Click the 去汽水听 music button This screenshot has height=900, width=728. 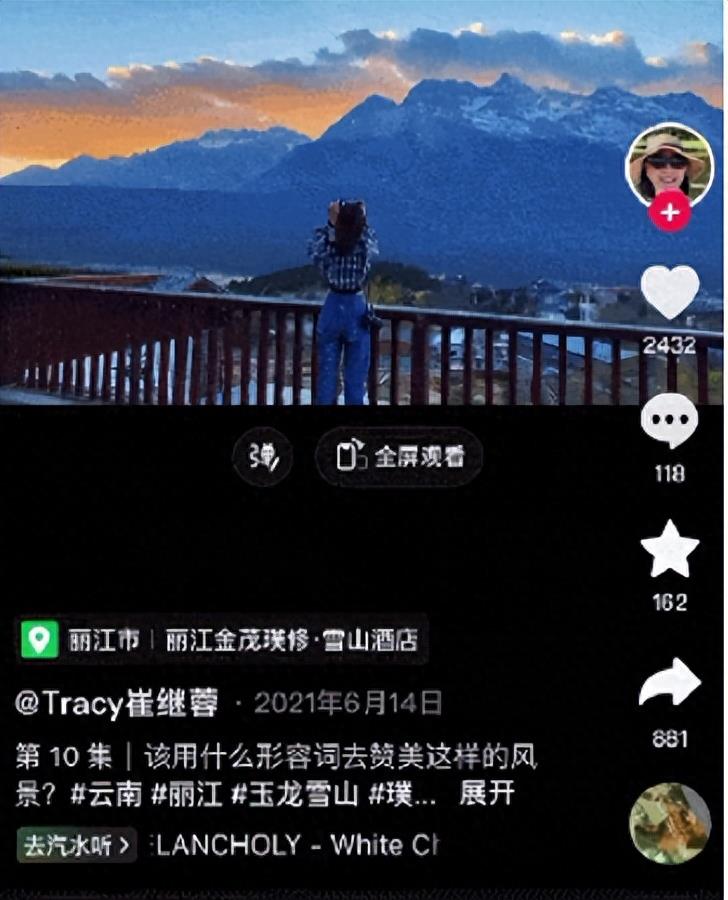tap(68, 845)
